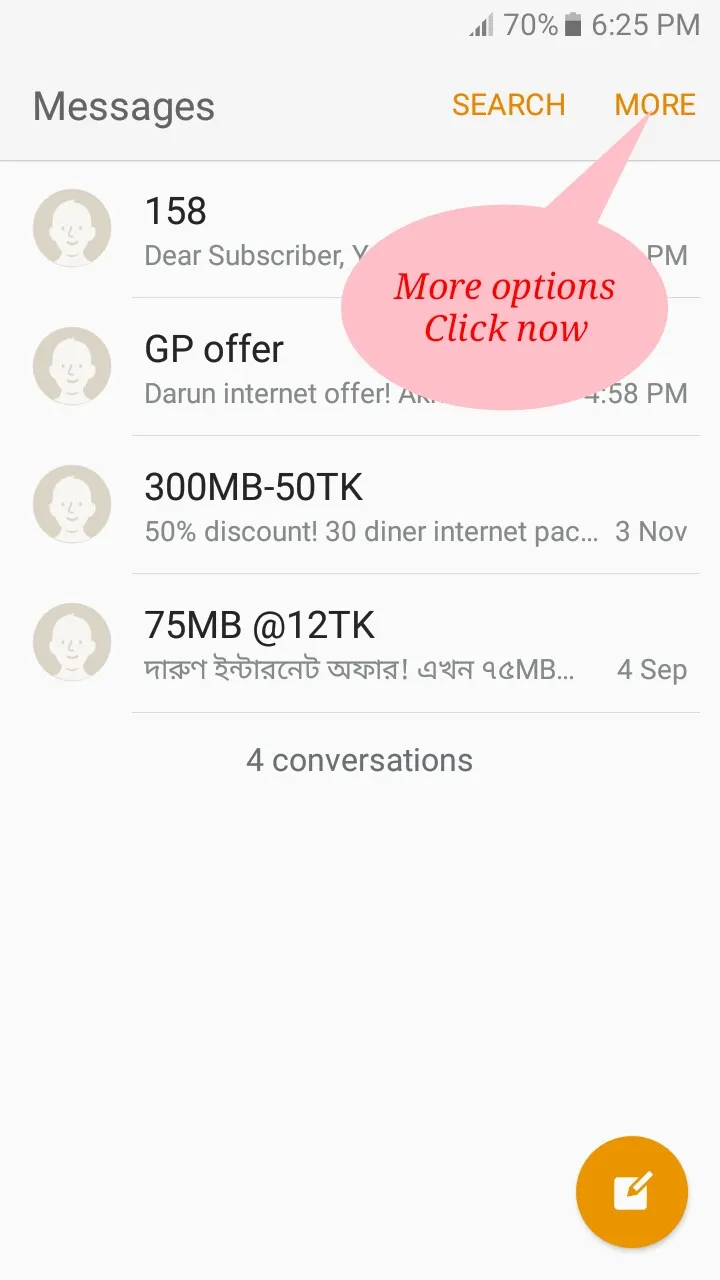
Task: Open the SEARCH action in Messages
Action: click(x=508, y=105)
